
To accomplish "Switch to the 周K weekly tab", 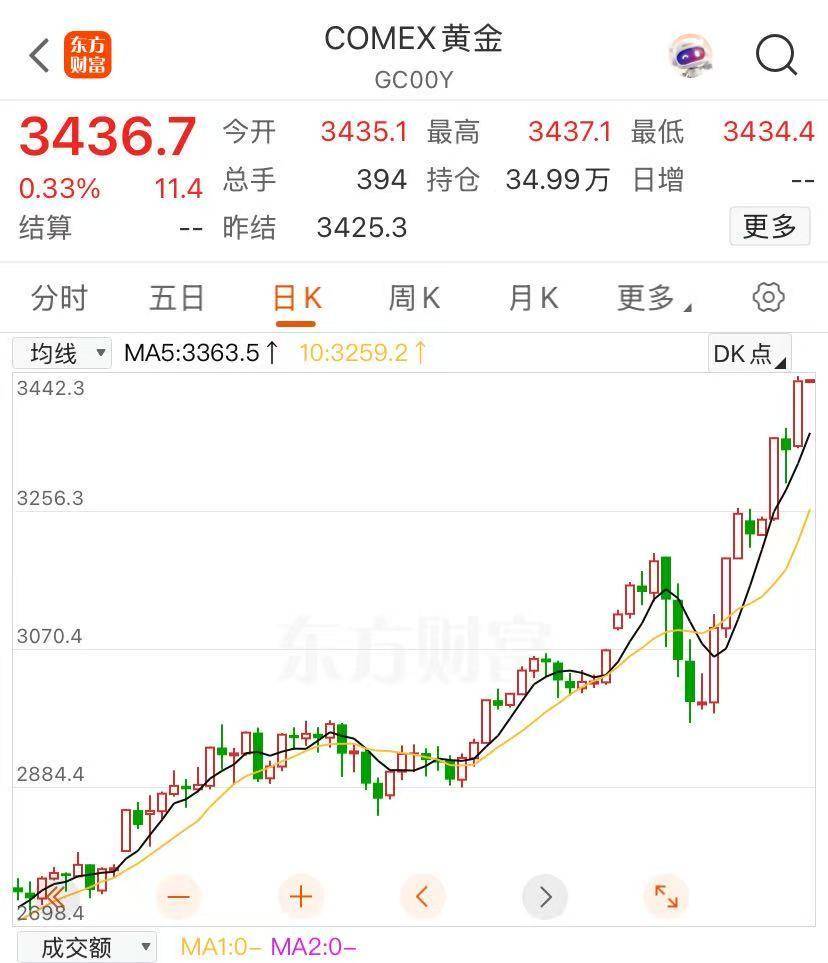I will point(413,297).
